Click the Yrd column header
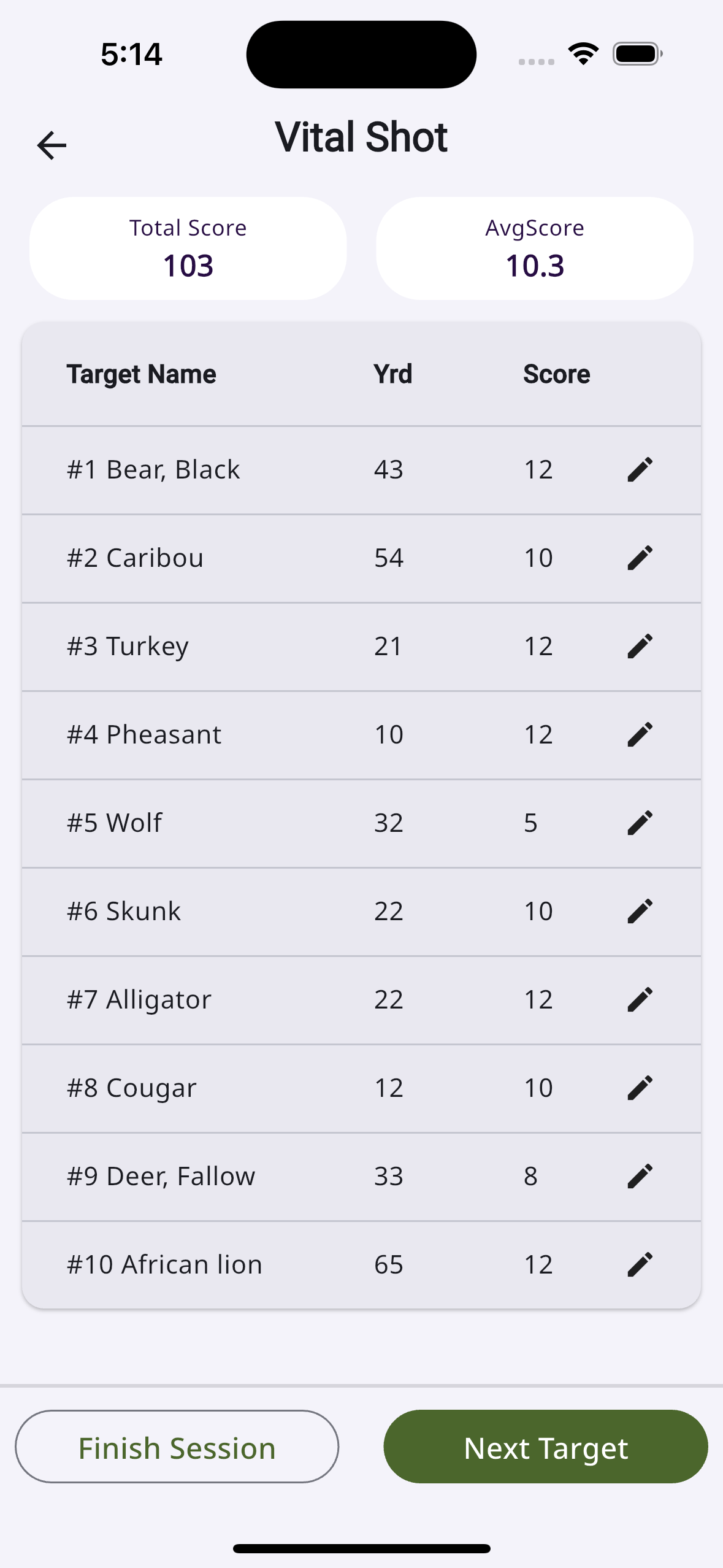Screen dimensions: 723x1568 pos(392,373)
